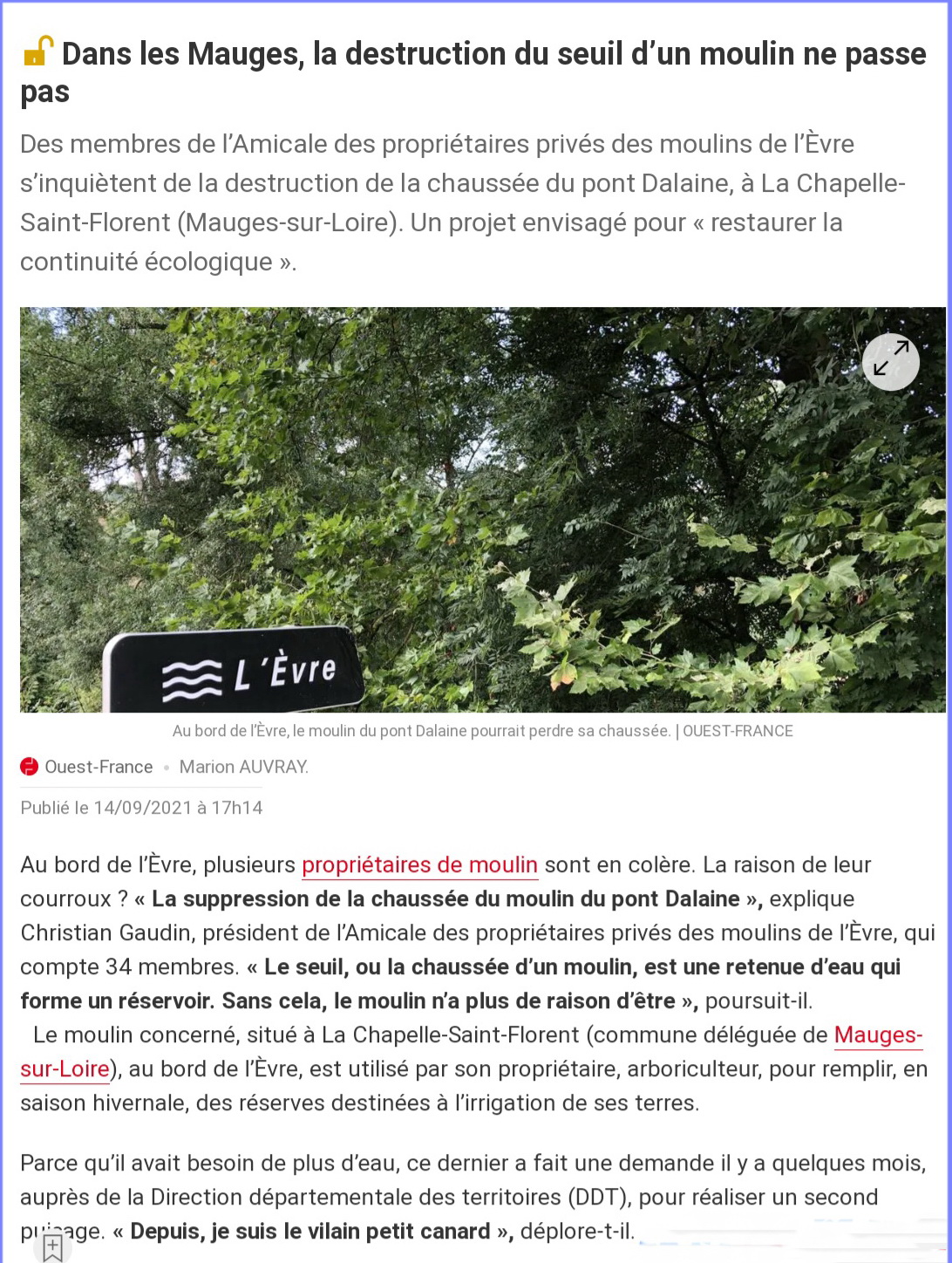Open the 'propriétaires de moulin' link

pos(419,864)
